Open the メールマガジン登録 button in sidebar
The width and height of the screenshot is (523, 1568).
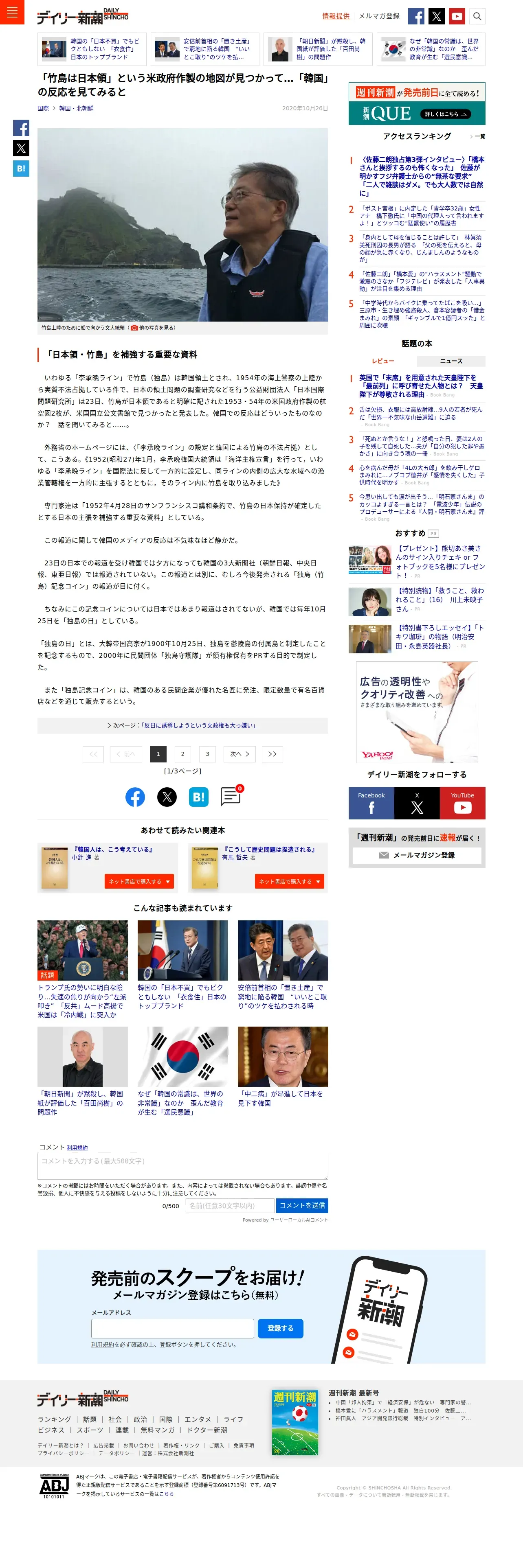click(x=417, y=855)
